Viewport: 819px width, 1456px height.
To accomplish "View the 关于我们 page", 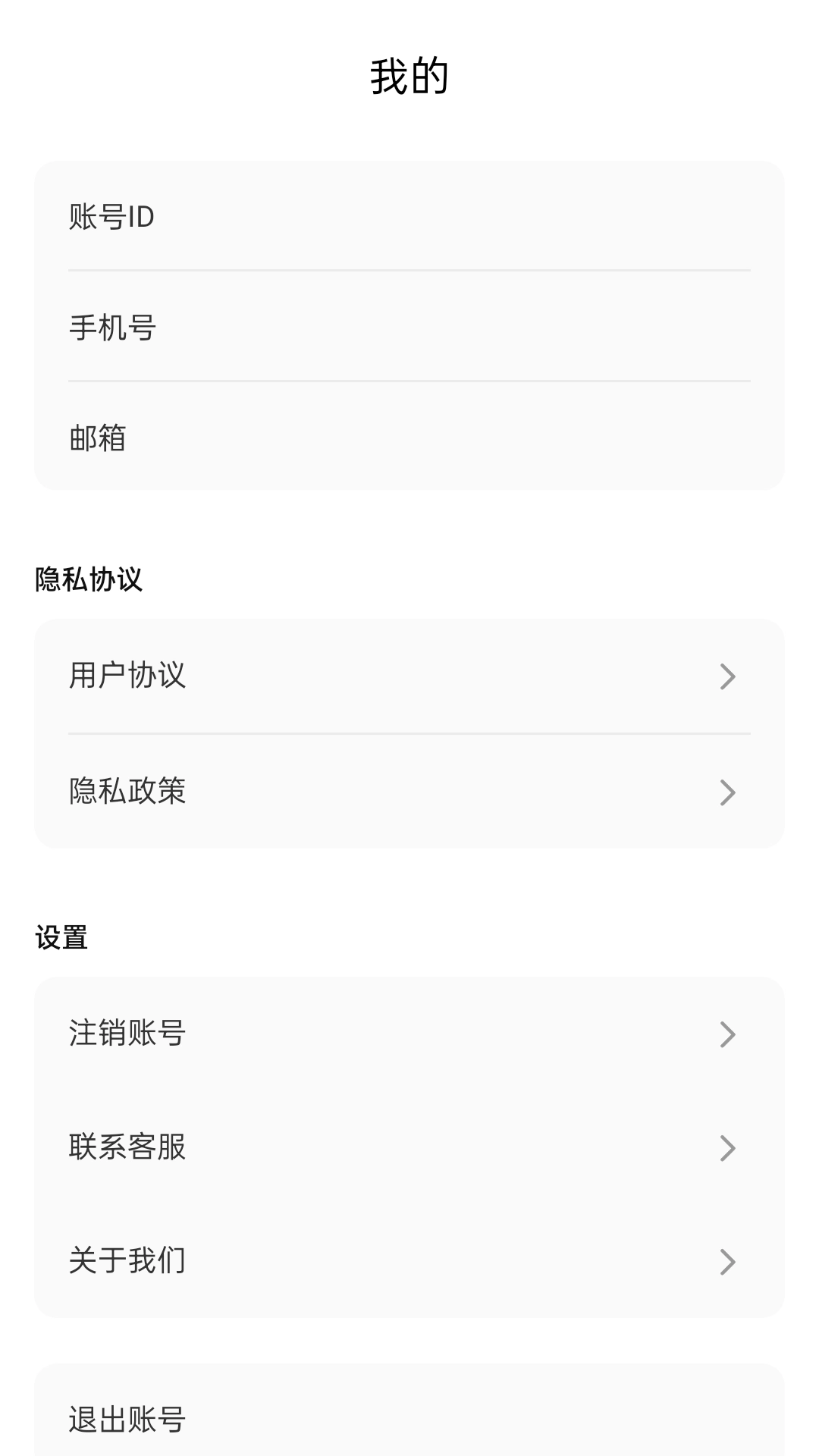I will [409, 1261].
